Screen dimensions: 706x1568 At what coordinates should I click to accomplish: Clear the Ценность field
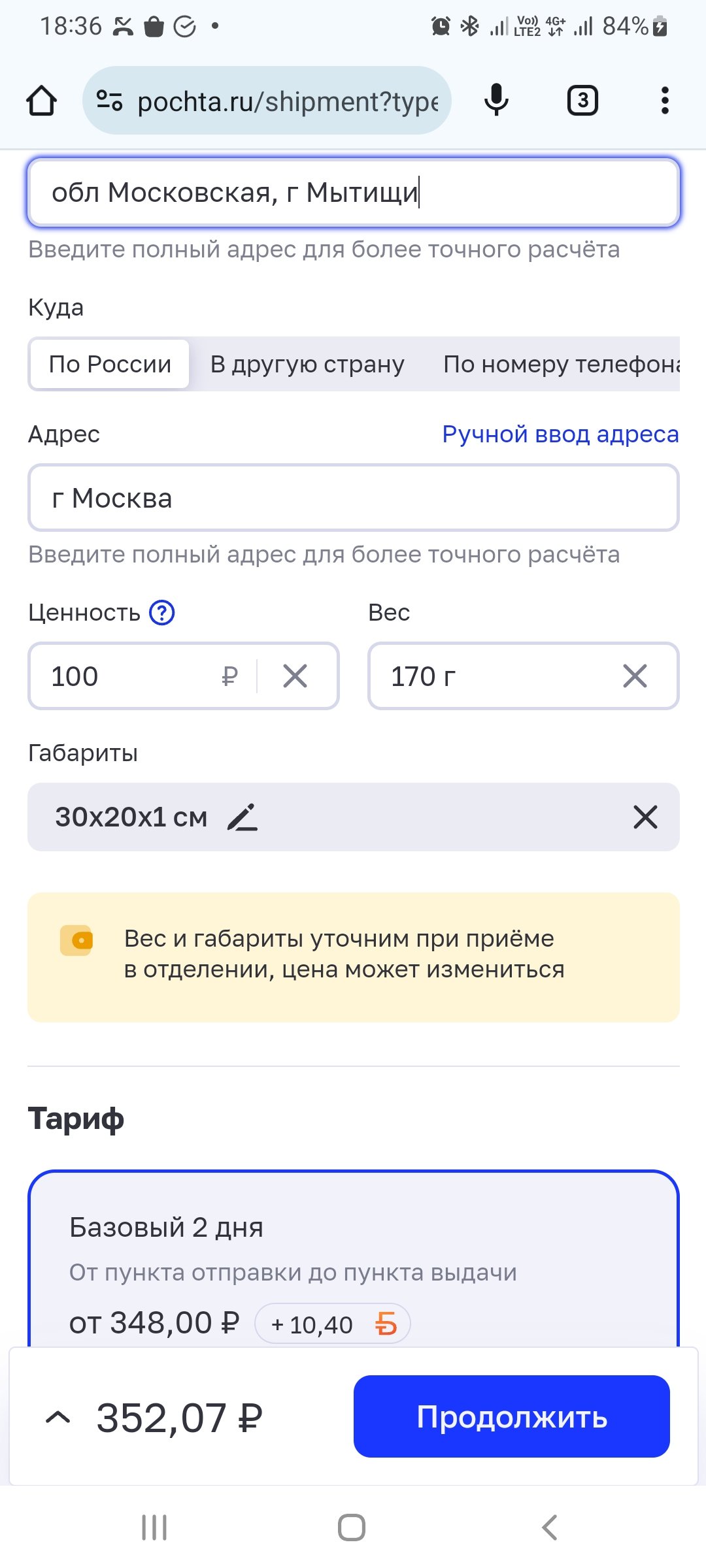click(295, 676)
